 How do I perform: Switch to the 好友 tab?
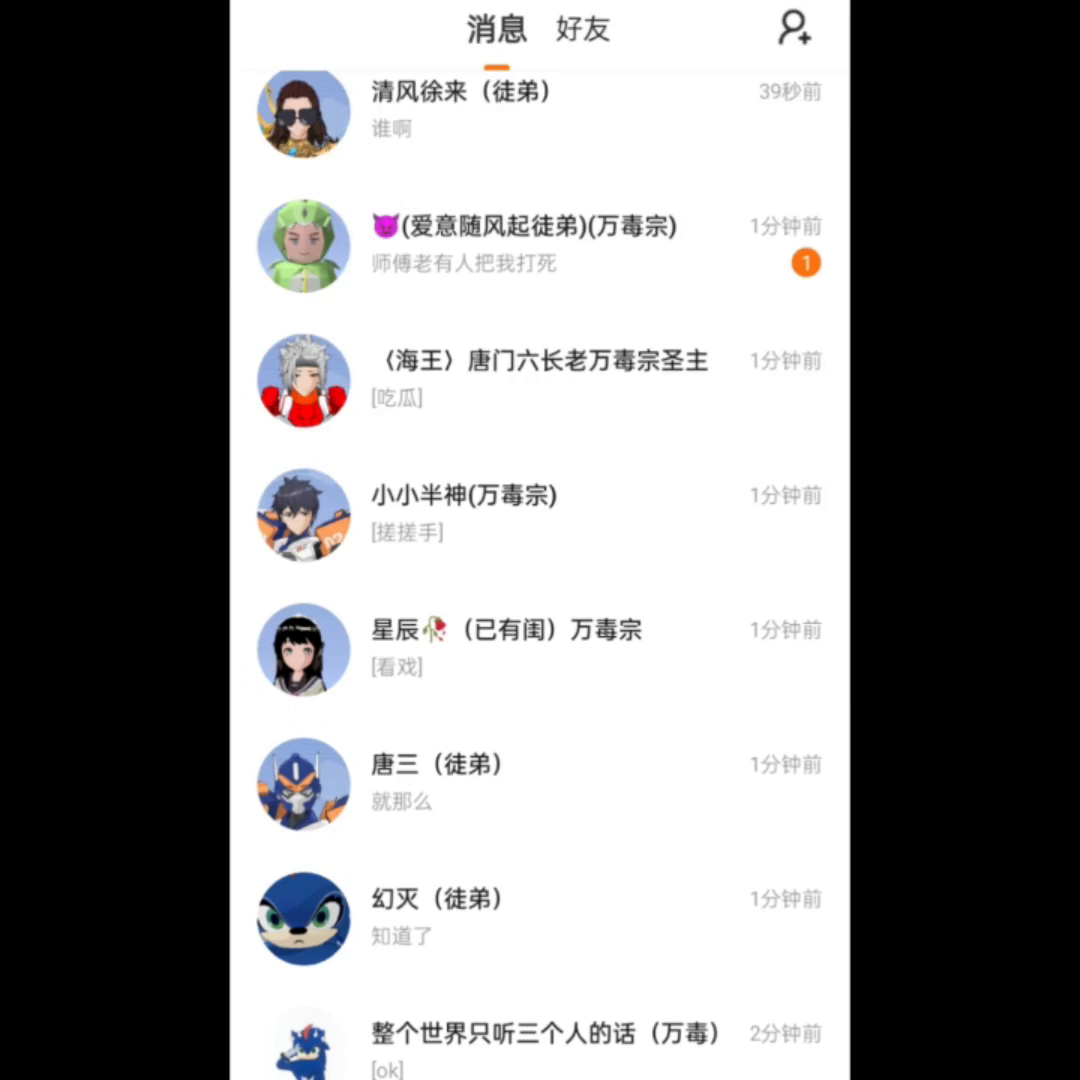click(583, 30)
